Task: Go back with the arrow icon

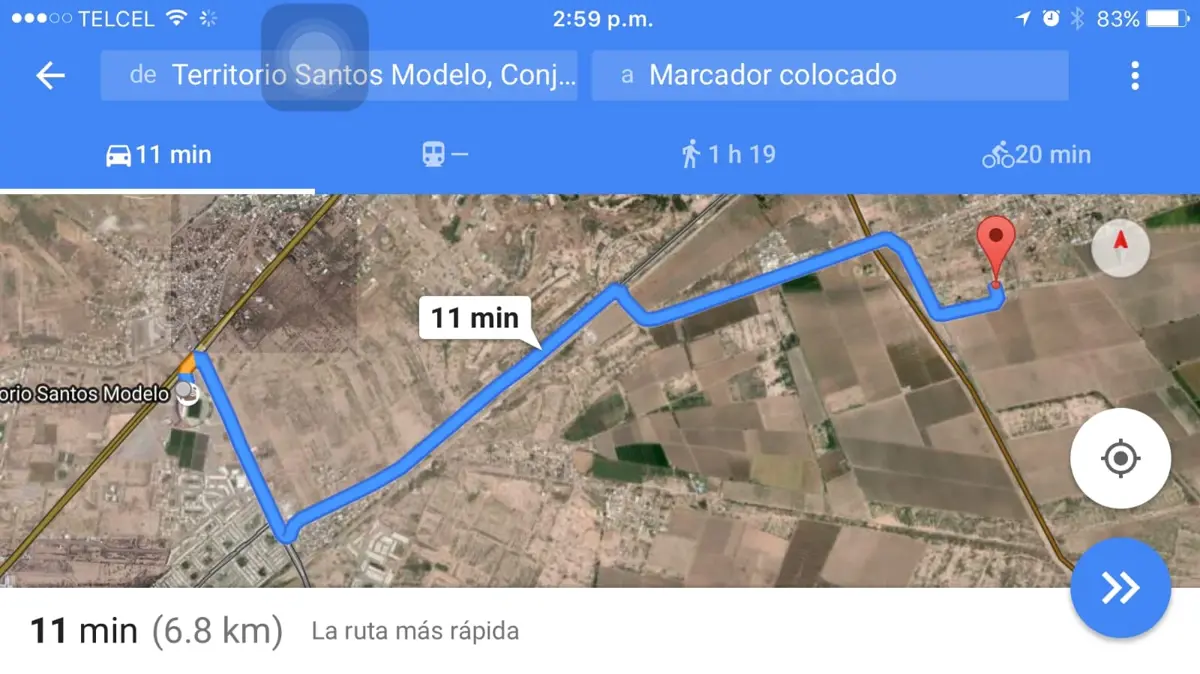Action: coord(50,76)
